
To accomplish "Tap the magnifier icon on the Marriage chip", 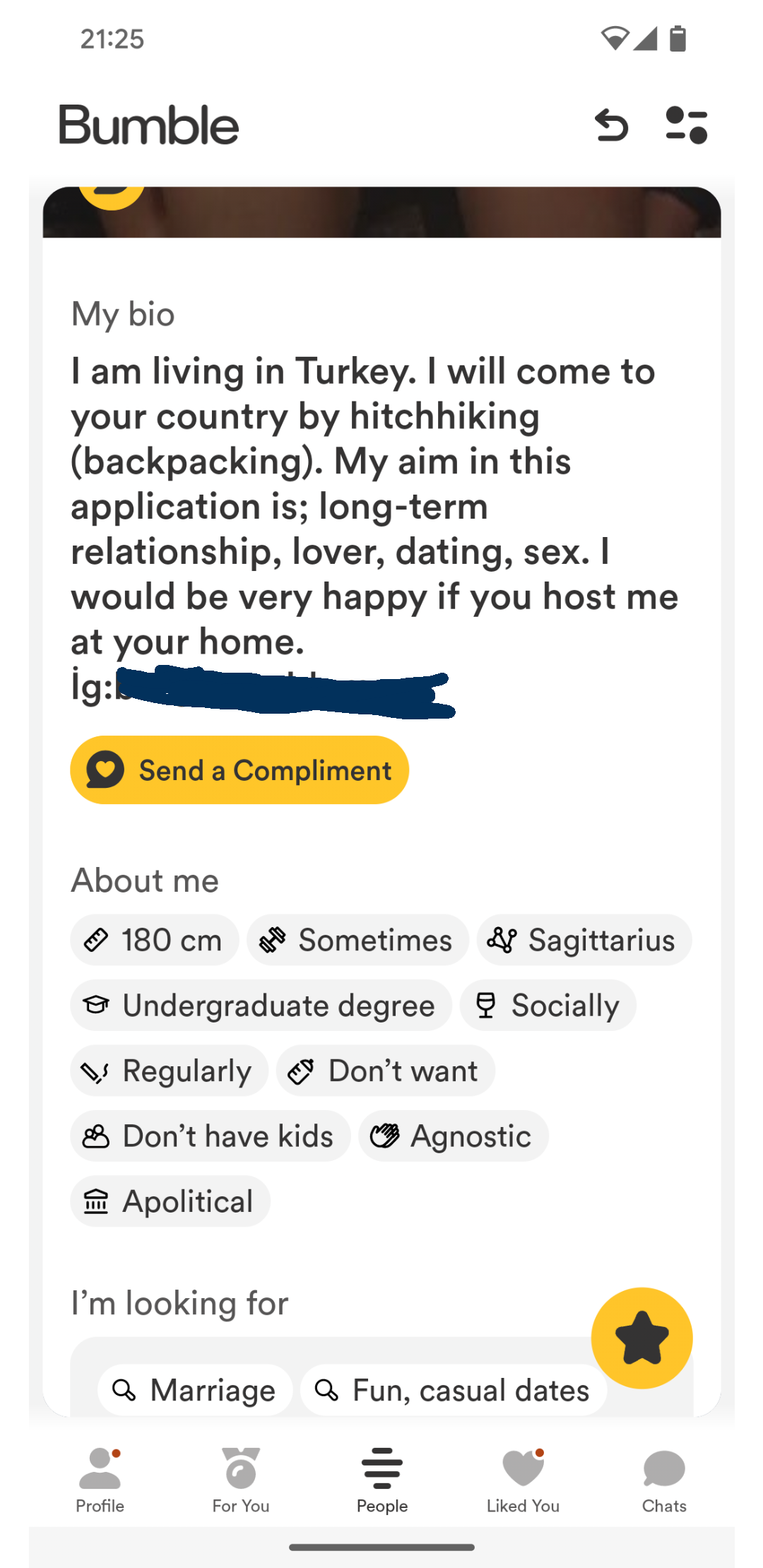I will (x=124, y=1389).
